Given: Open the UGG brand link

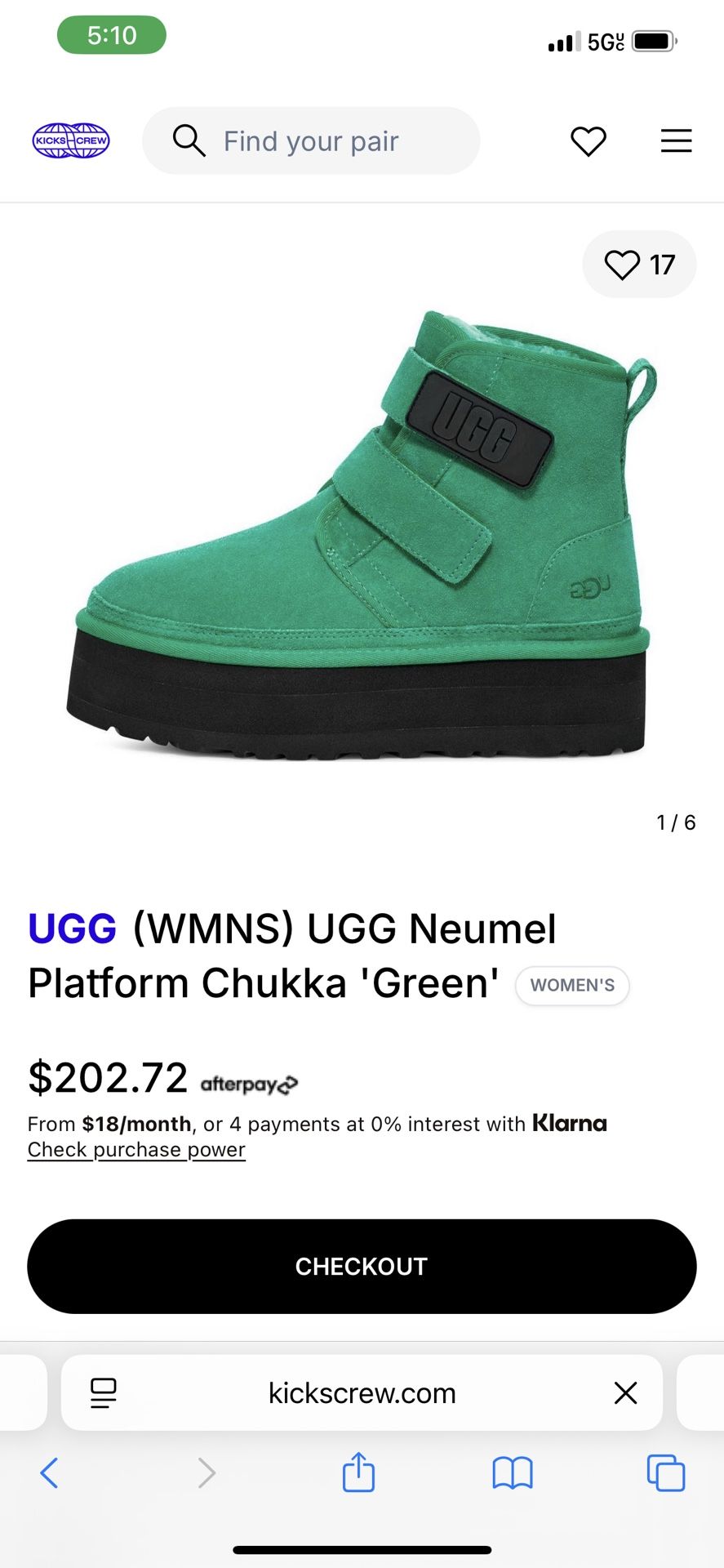Looking at the screenshot, I should point(72,929).
